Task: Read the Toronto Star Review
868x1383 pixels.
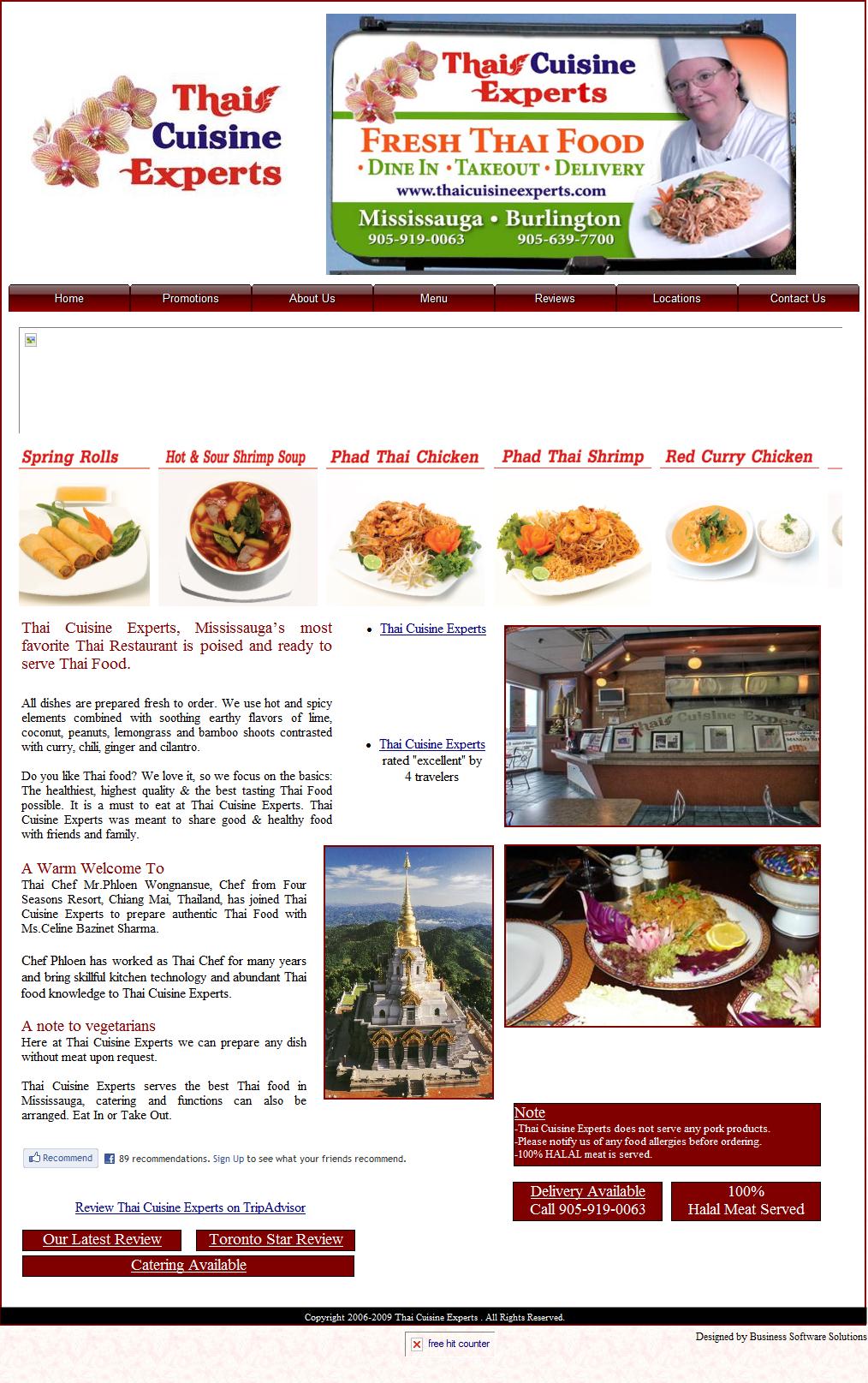Action: pos(276,1239)
